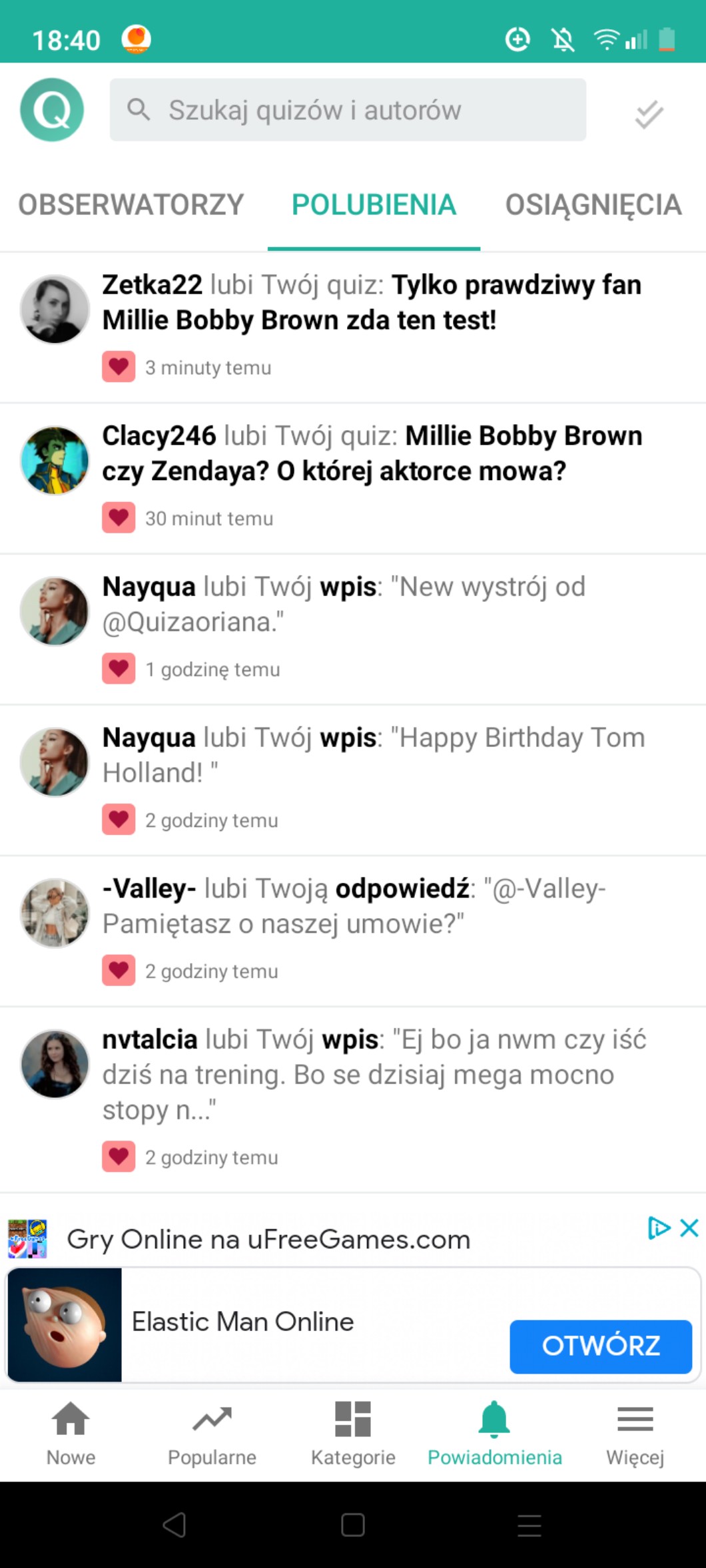
Task: Tap OTWÓRZ on Elastic Man Online ad
Action: click(x=600, y=1346)
